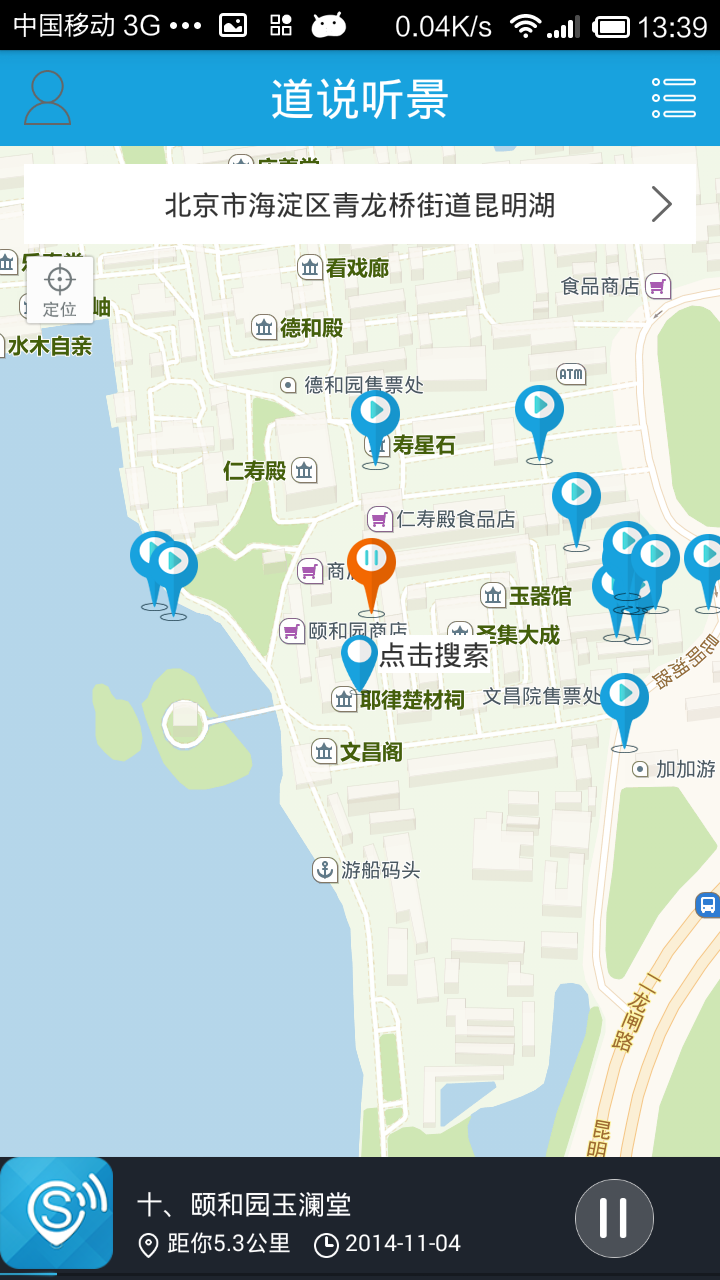Play the audio pin below the ATM

click(x=539, y=413)
